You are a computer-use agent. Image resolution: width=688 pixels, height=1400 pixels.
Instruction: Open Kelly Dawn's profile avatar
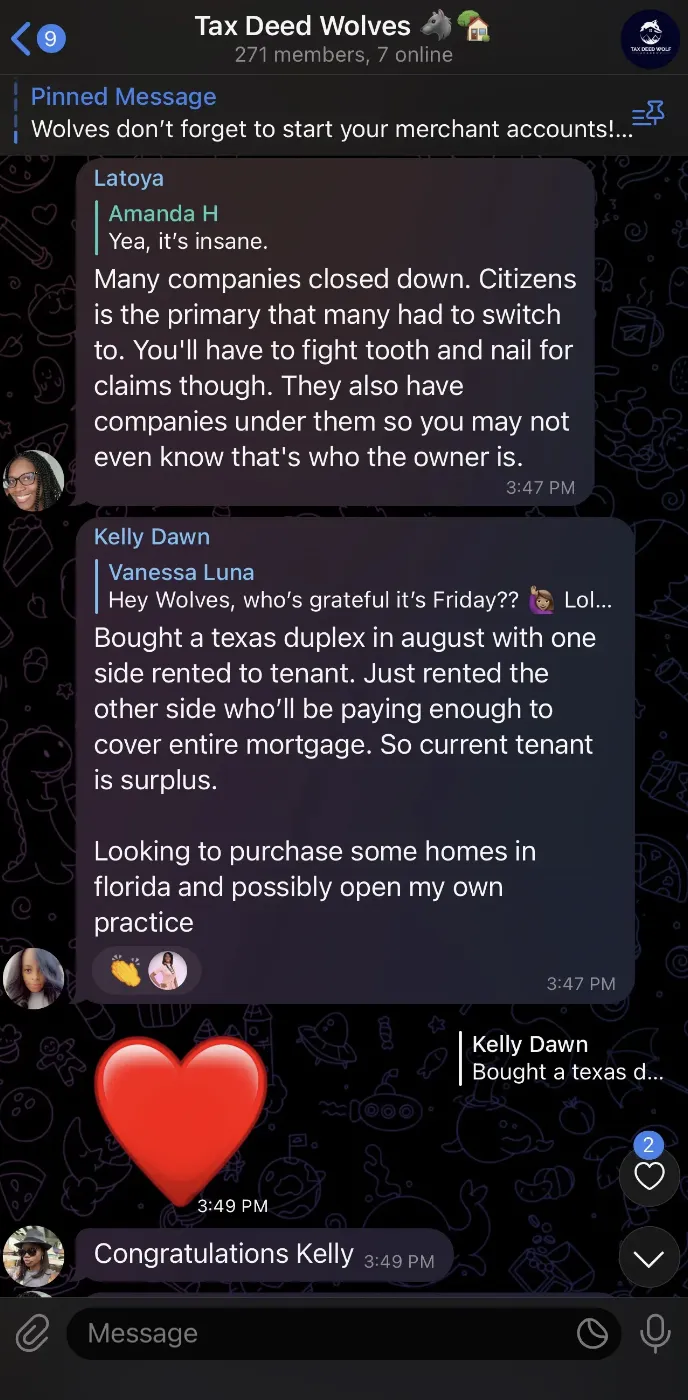coord(34,978)
